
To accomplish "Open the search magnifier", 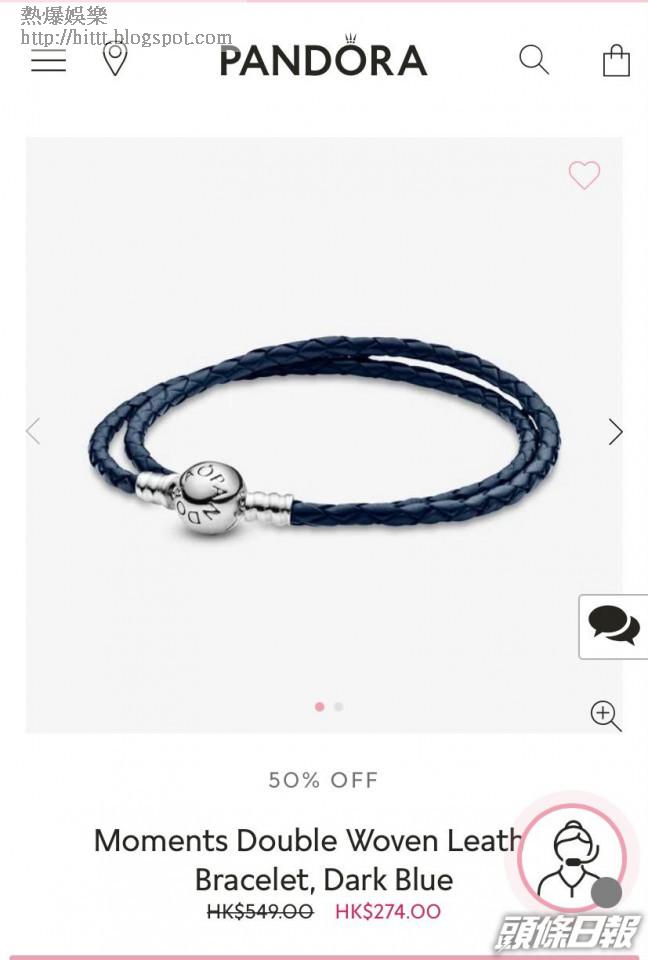I will click(x=534, y=60).
